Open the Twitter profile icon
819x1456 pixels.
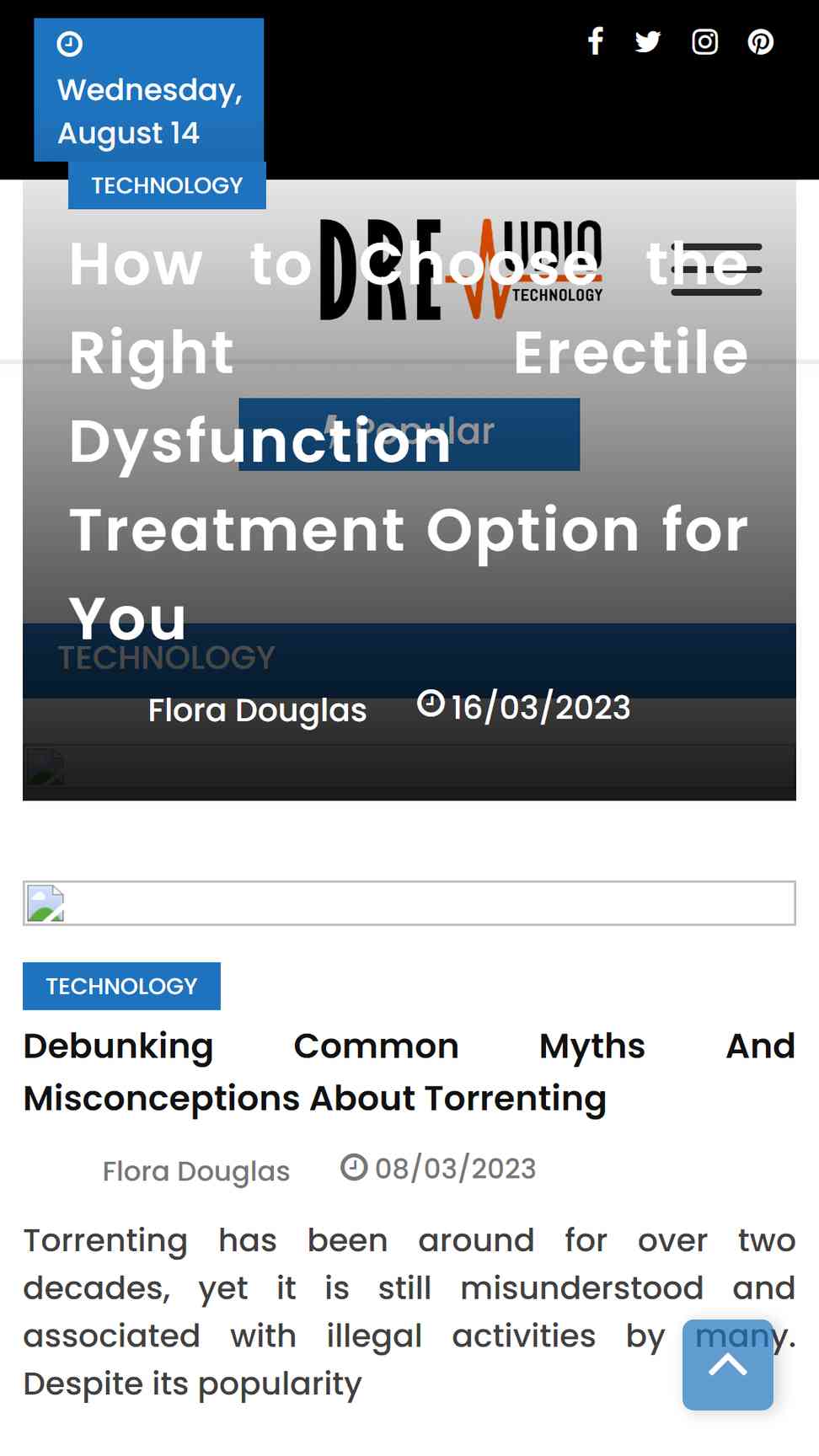[648, 41]
